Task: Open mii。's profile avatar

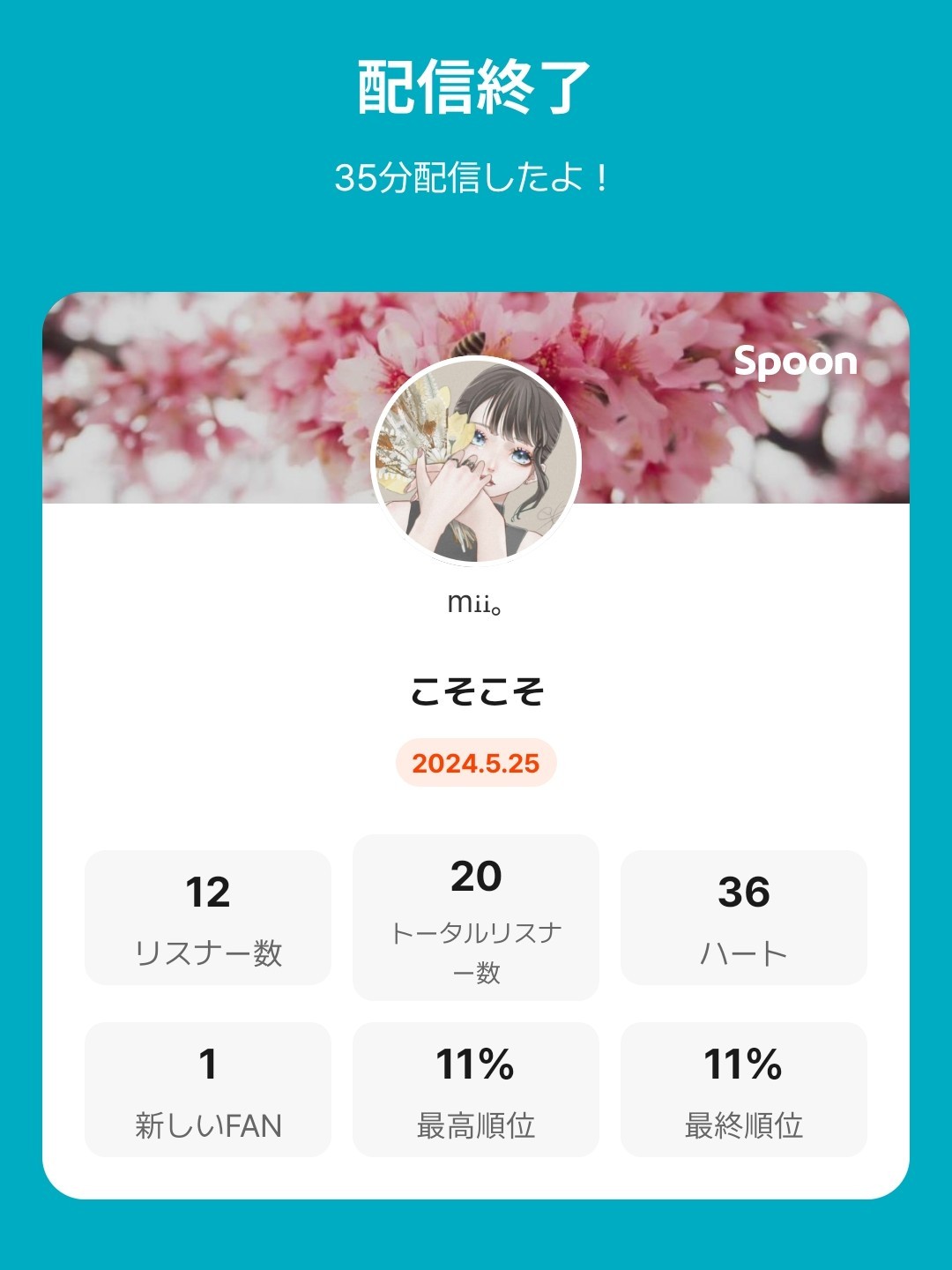Action: click(x=476, y=459)
